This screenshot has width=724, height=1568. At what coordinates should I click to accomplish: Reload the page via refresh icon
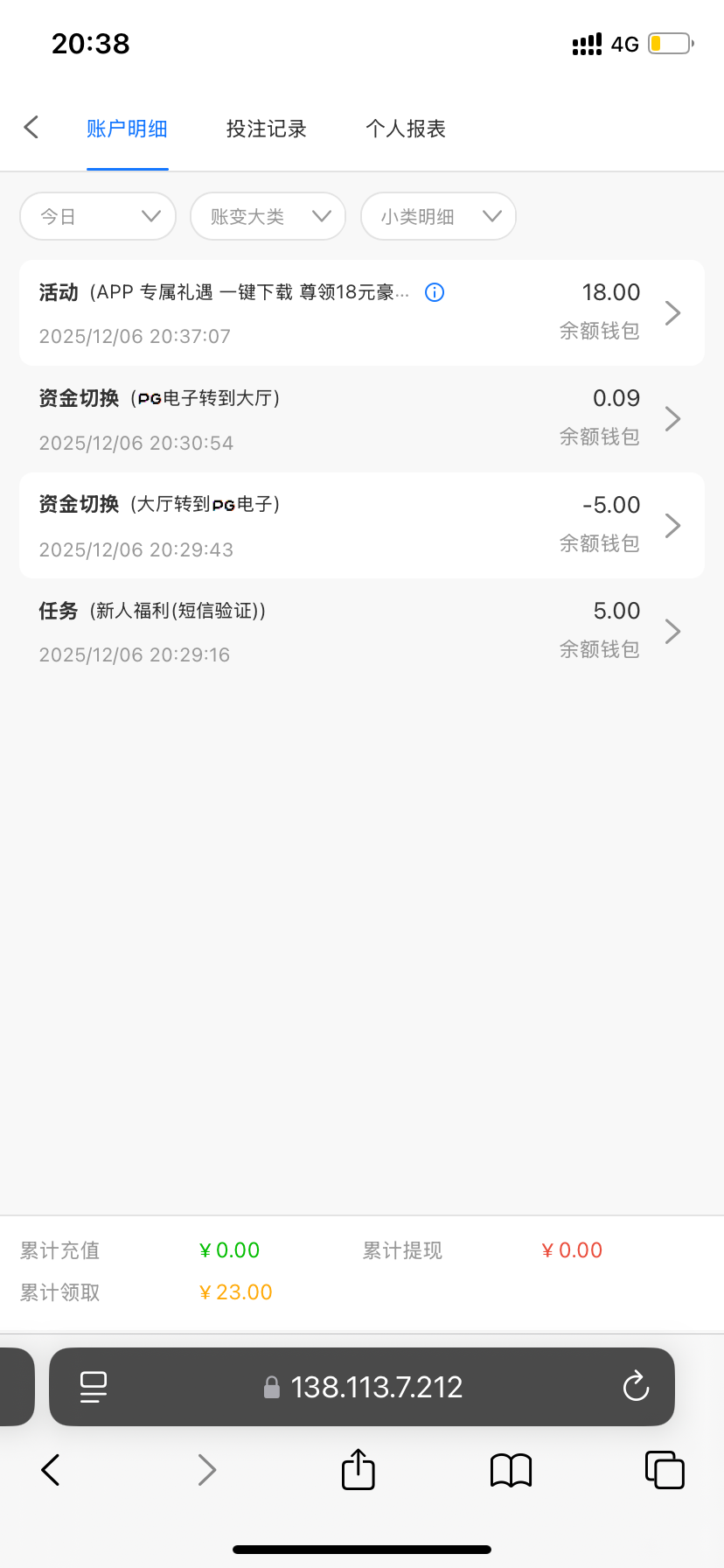[636, 1386]
